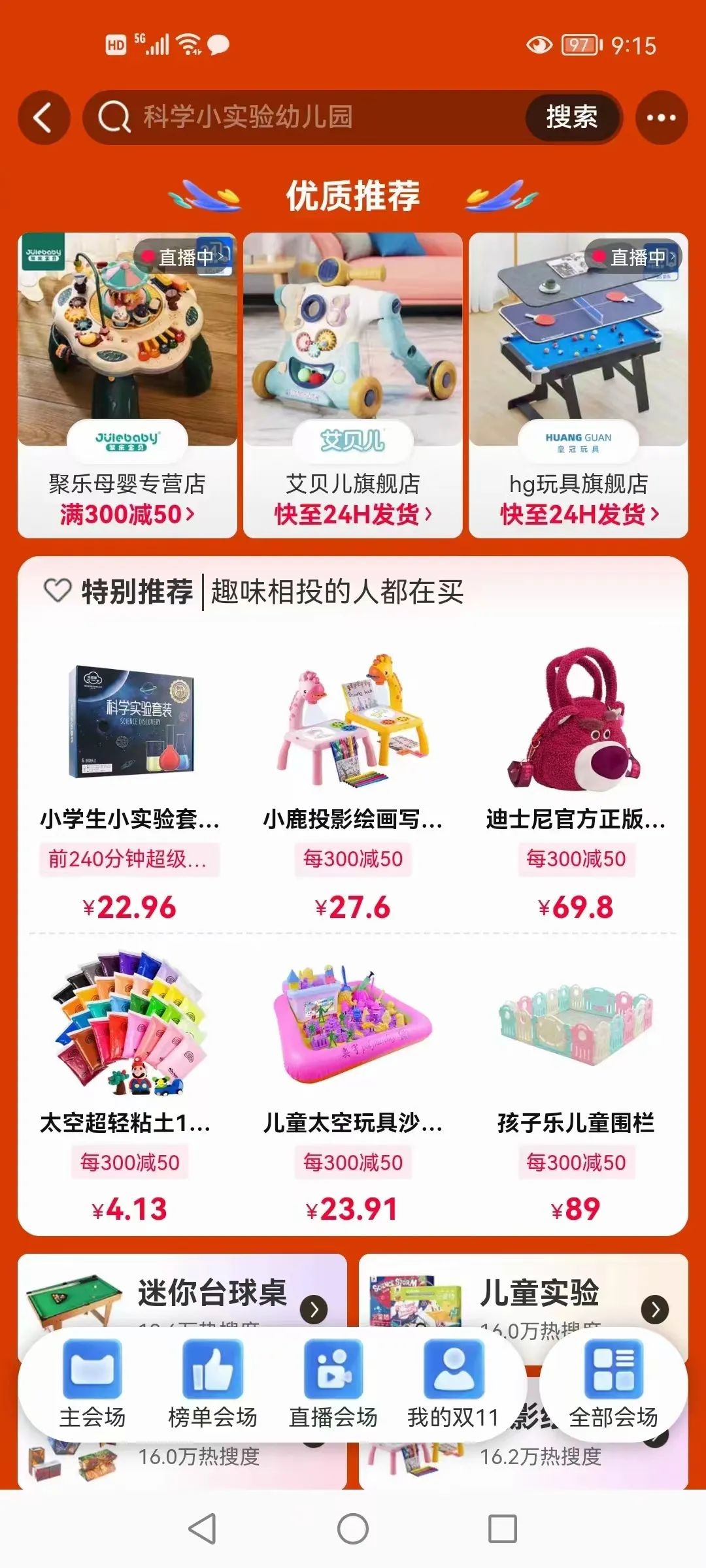706x1568 pixels.
Task: Go back using the top-left arrow
Action: (44, 118)
